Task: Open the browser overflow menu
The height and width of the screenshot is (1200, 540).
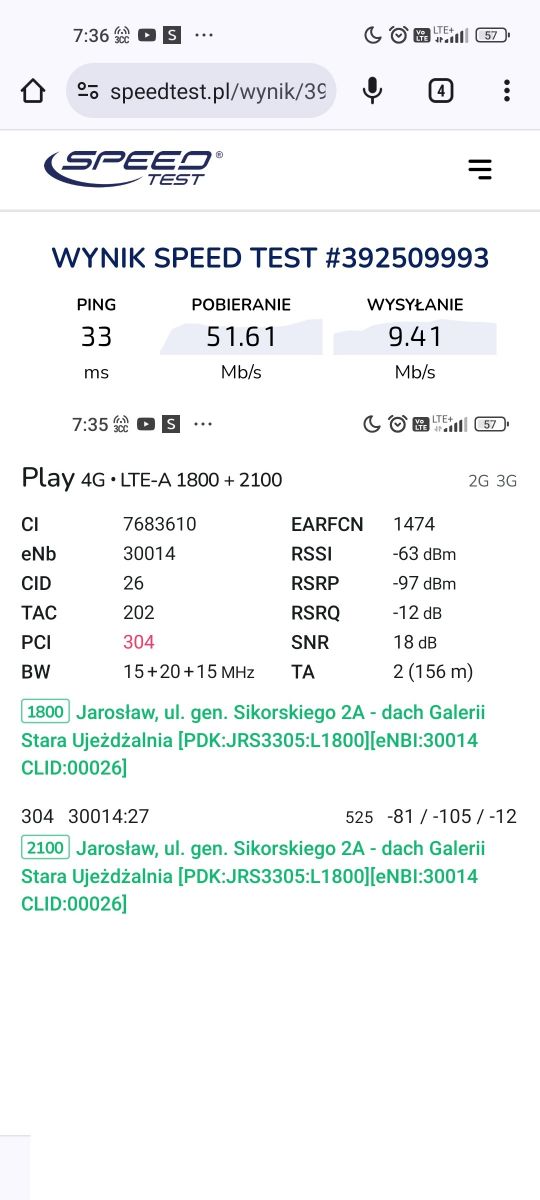Action: tap(507, 91)
